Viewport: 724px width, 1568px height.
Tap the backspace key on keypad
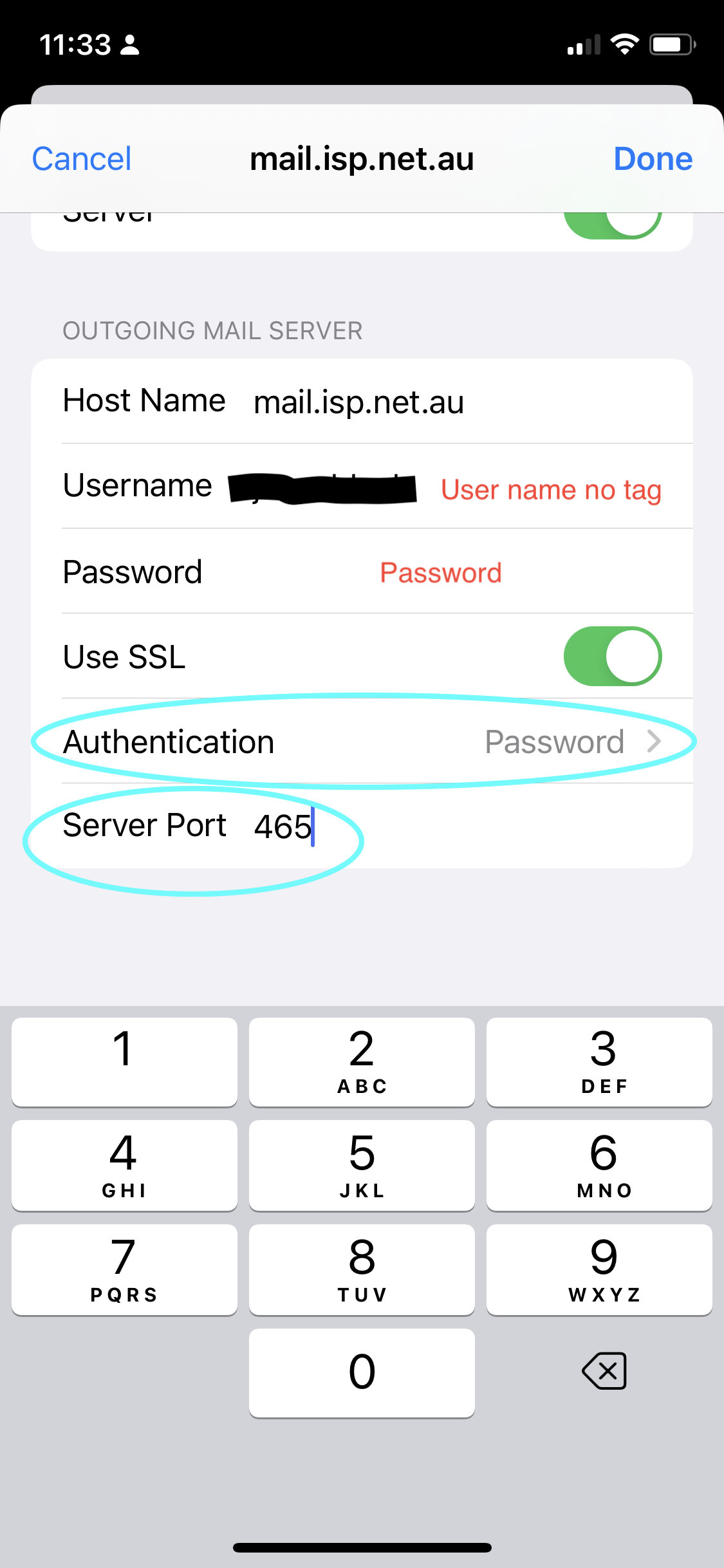coord(604,1371)
